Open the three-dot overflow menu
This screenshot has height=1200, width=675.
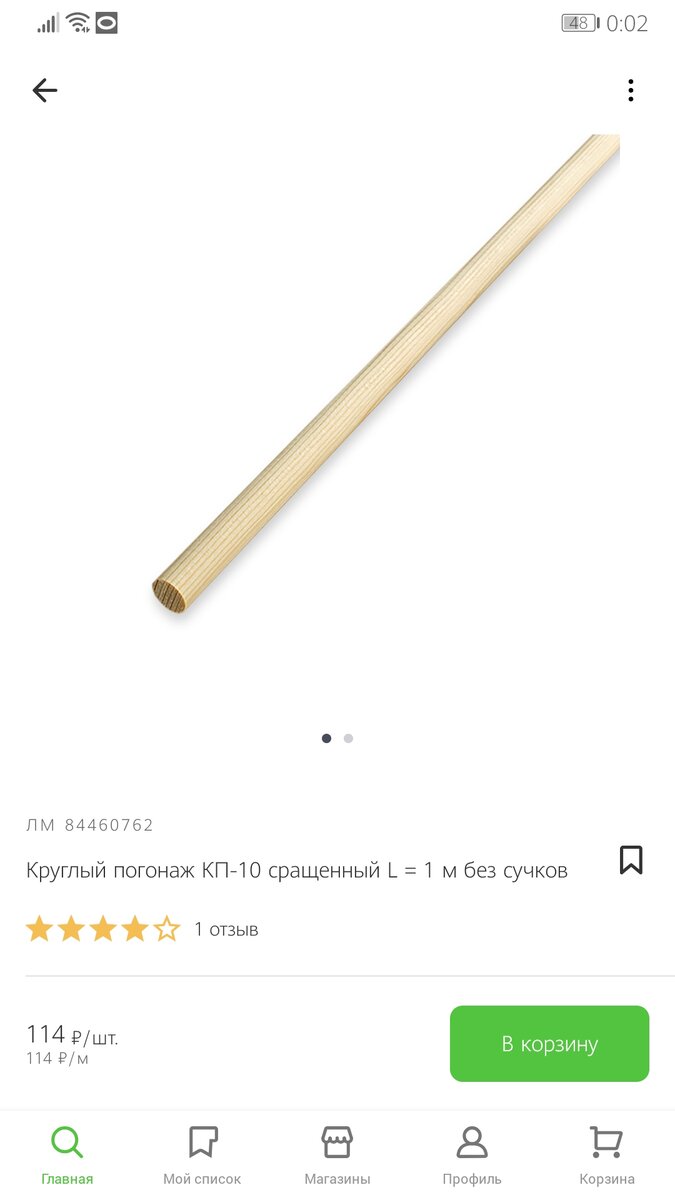(x=630, y=91)
